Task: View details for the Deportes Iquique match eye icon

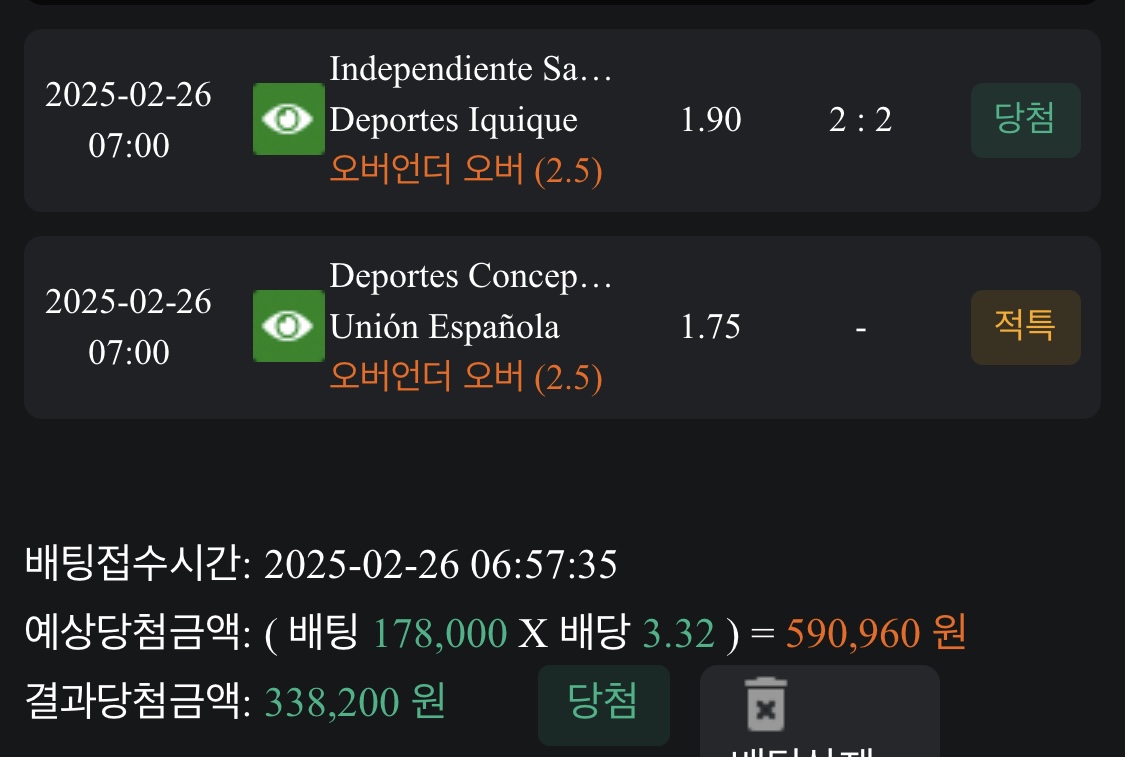Action: (x=288, y=119)
